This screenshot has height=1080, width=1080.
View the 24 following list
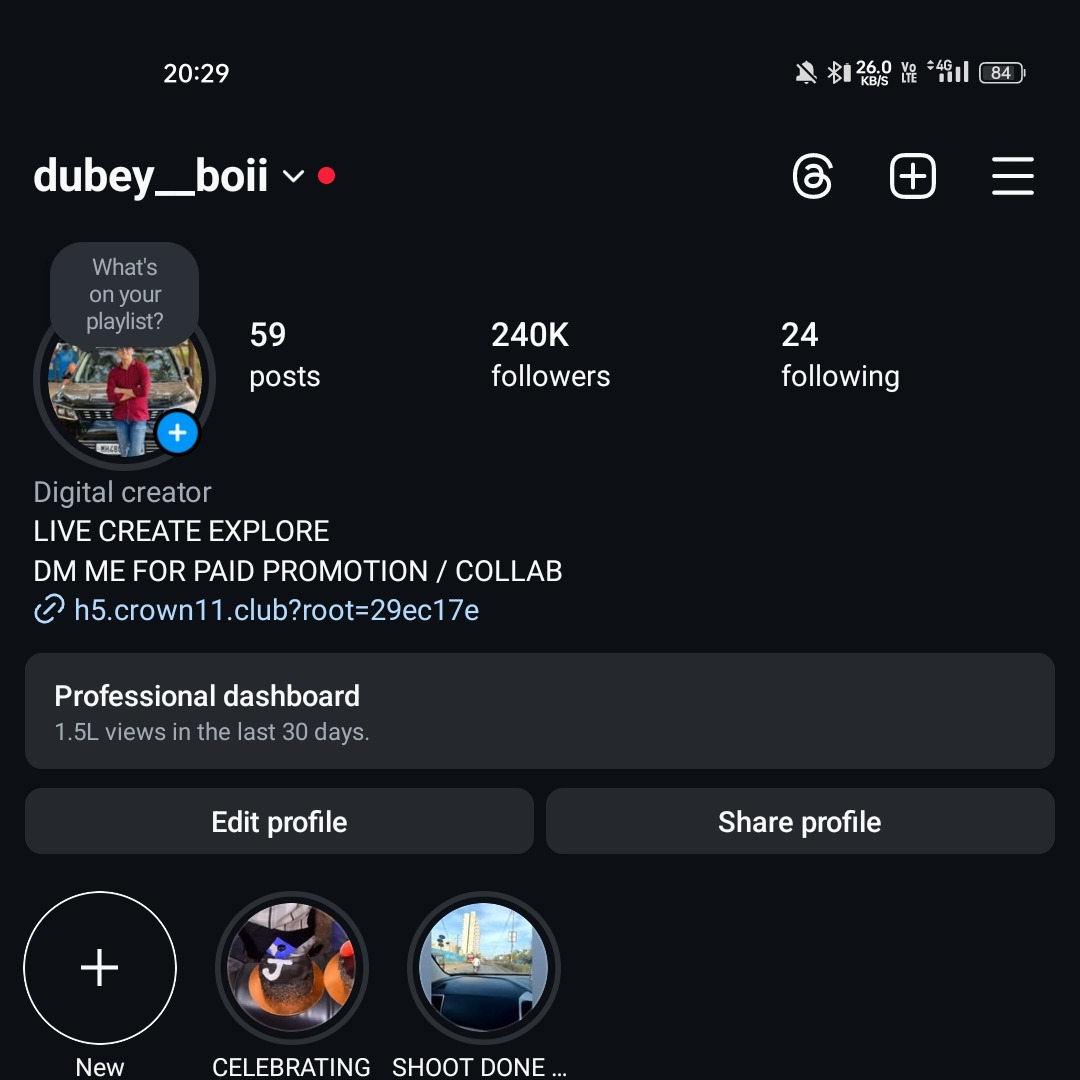click(839, 355)
